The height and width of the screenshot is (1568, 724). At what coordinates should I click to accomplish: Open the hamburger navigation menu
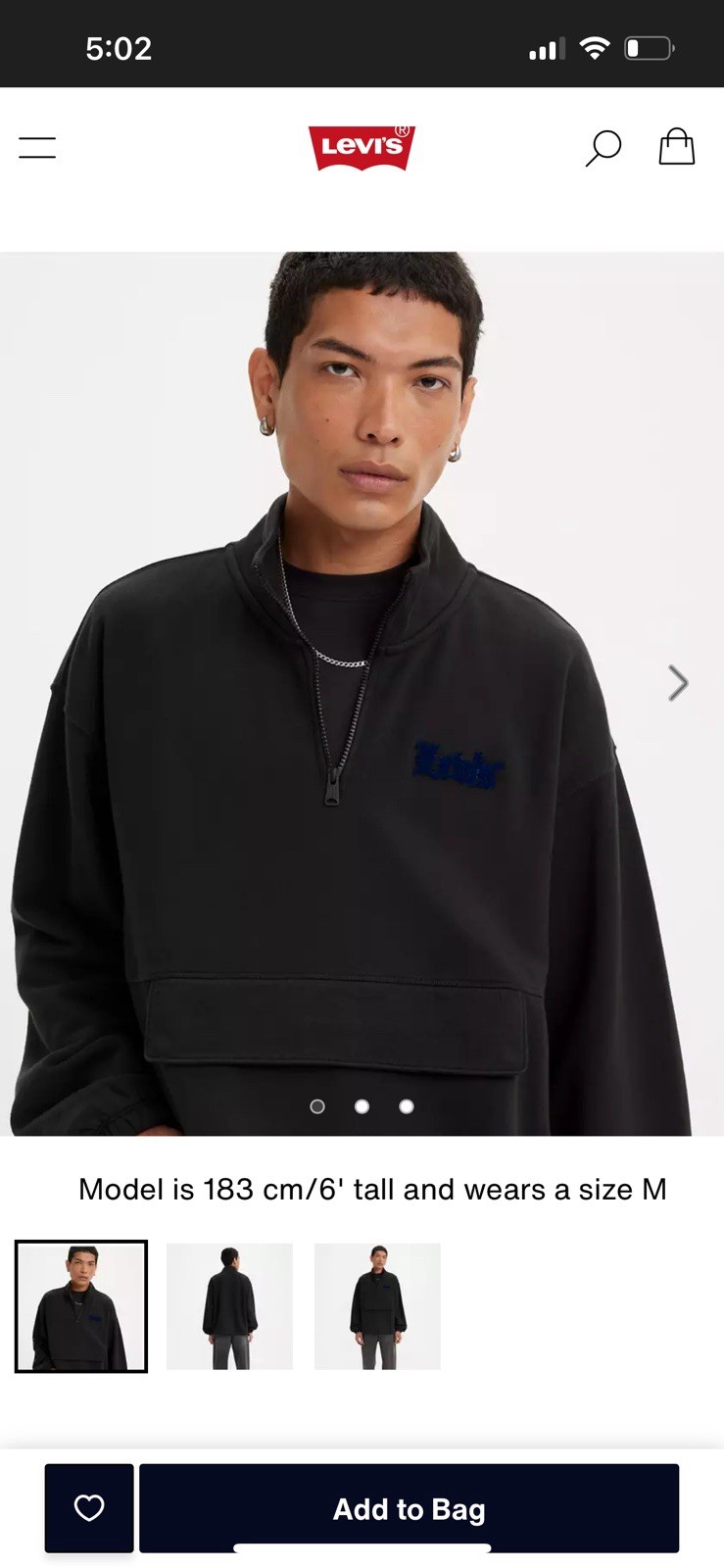[37, 148]
